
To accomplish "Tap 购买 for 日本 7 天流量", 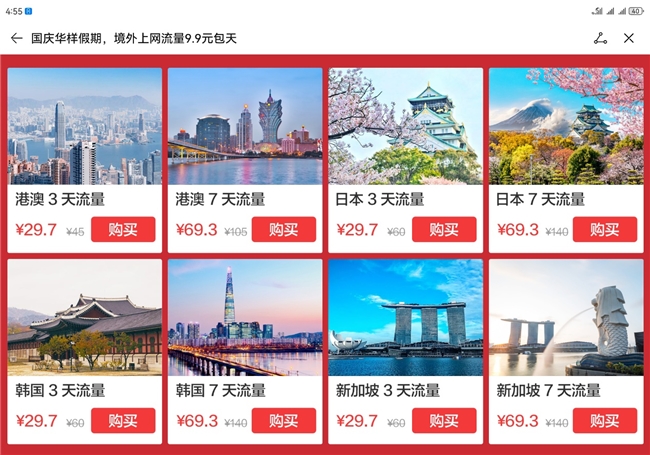I will tap(605, 230).
